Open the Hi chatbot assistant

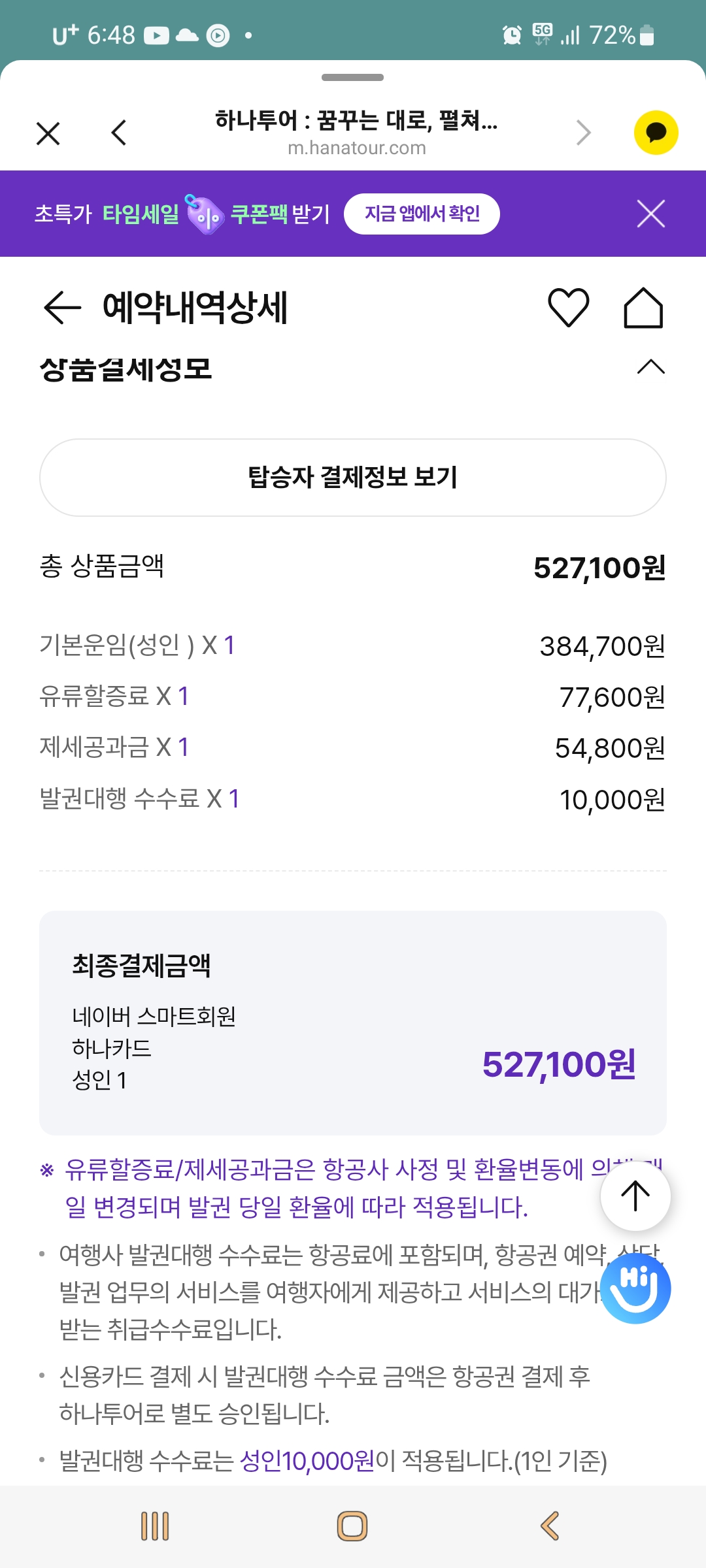point(635,1288)
